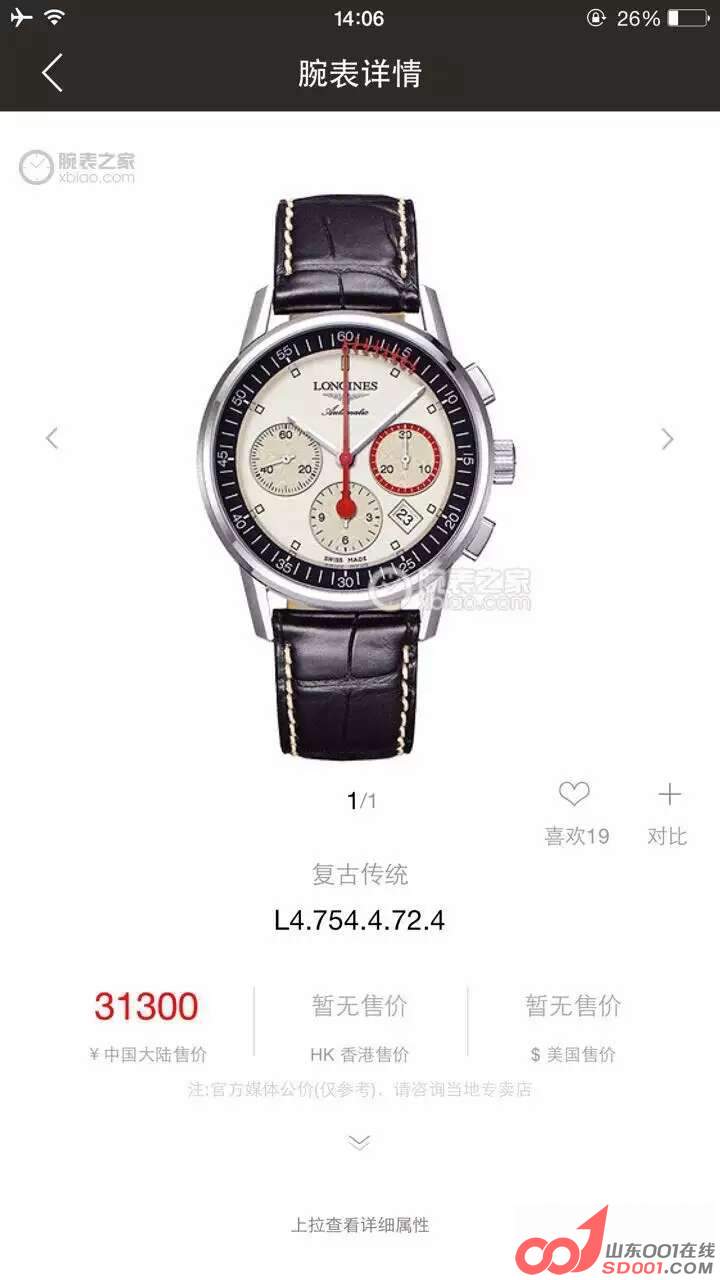Screen dimensions: 720x1280
Task: Add this watch to compare (对比)
Action: tap(668, 797)
